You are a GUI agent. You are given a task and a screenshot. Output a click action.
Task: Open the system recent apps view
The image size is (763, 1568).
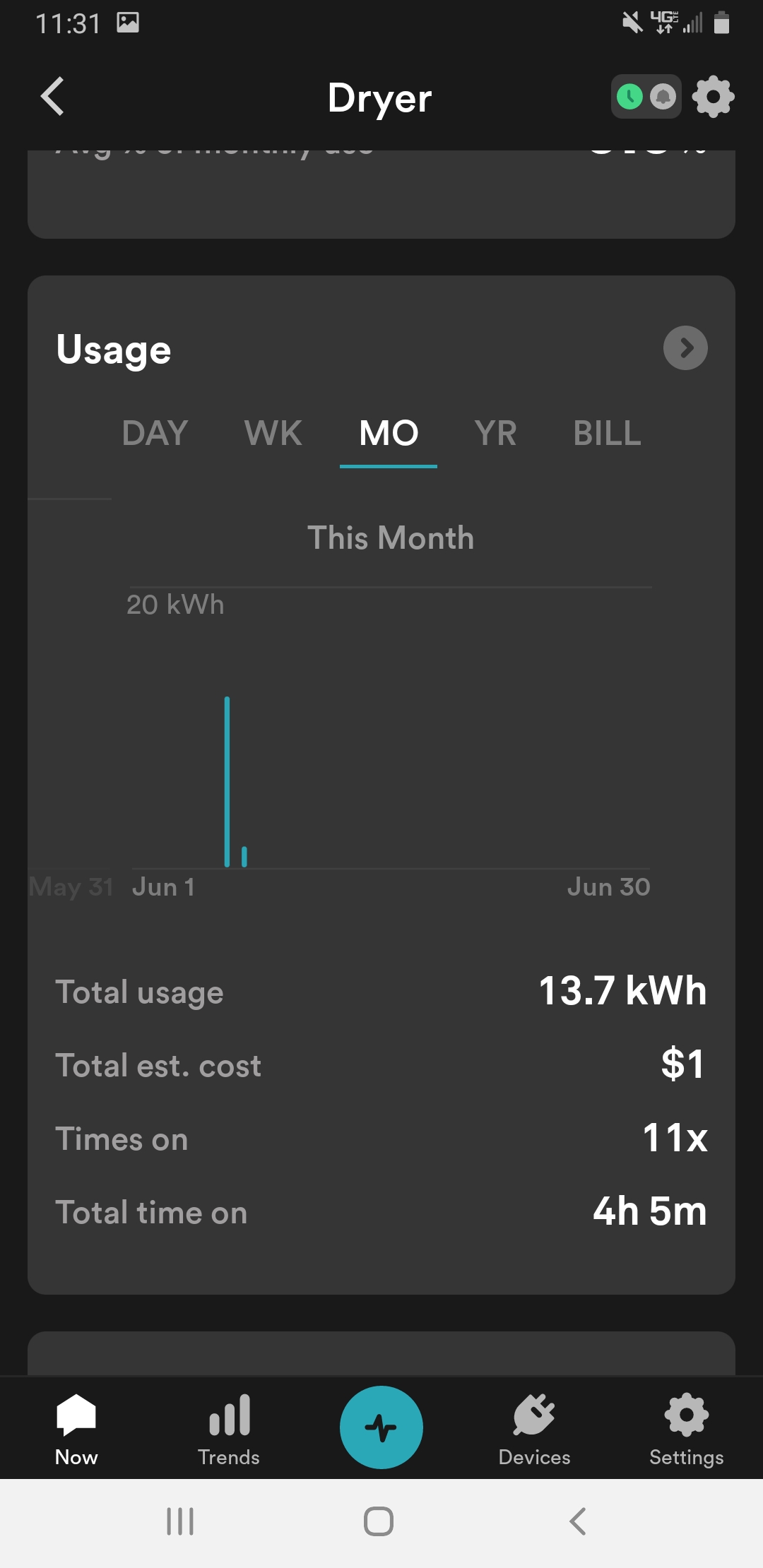180,1521
